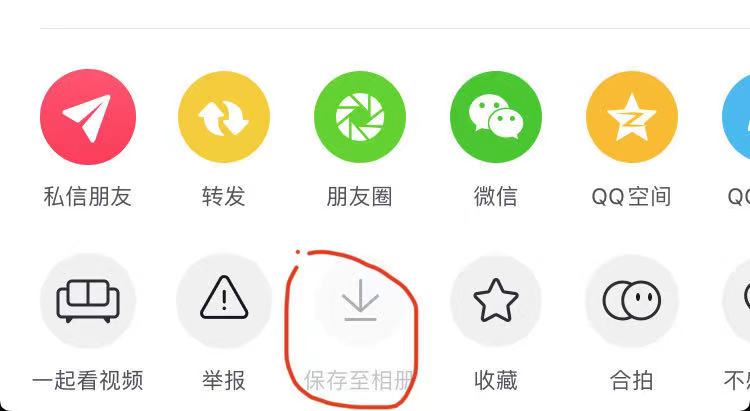Share via 私信朋友 private message

pyautogui.click(x=86, y=116)
